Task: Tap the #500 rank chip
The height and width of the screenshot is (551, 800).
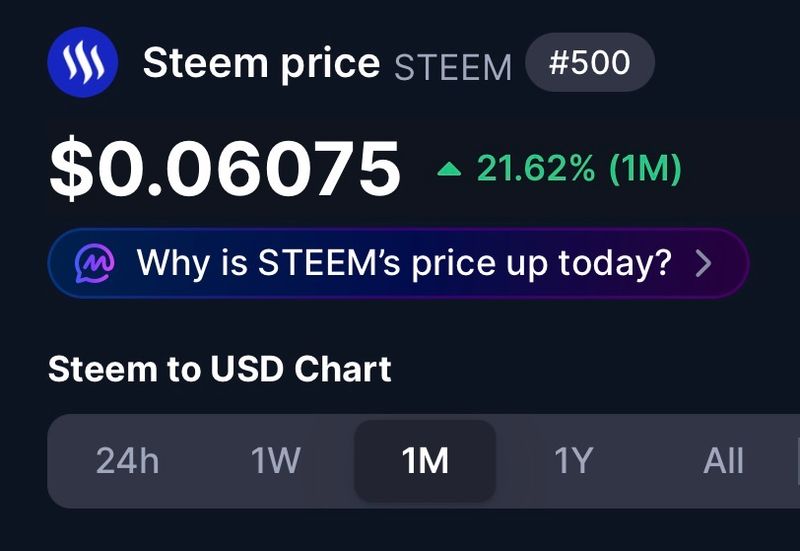Action: (x=590, y=63)
